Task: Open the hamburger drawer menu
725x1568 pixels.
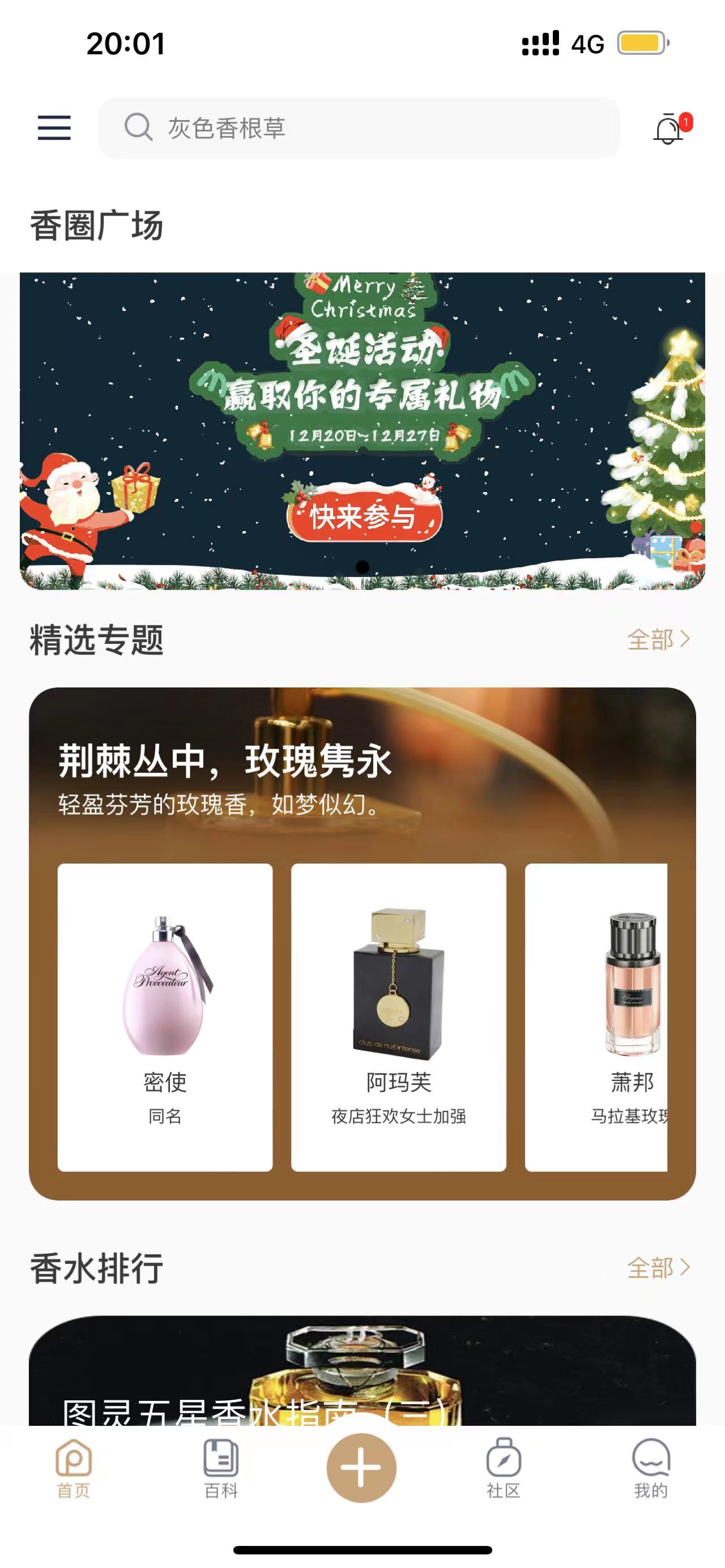Action: point(54,128)
